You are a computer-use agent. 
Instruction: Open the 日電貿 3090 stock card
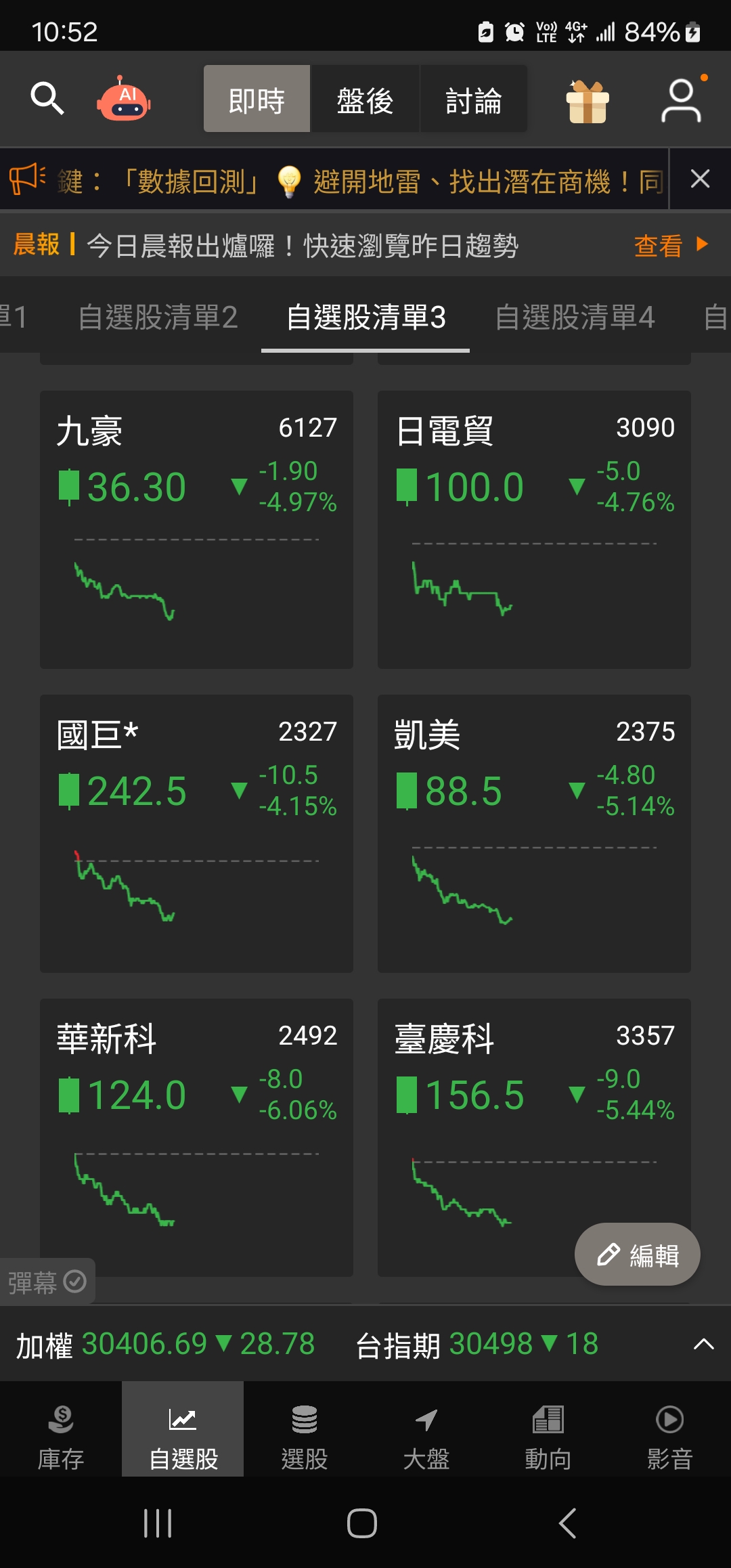[534, 529]
